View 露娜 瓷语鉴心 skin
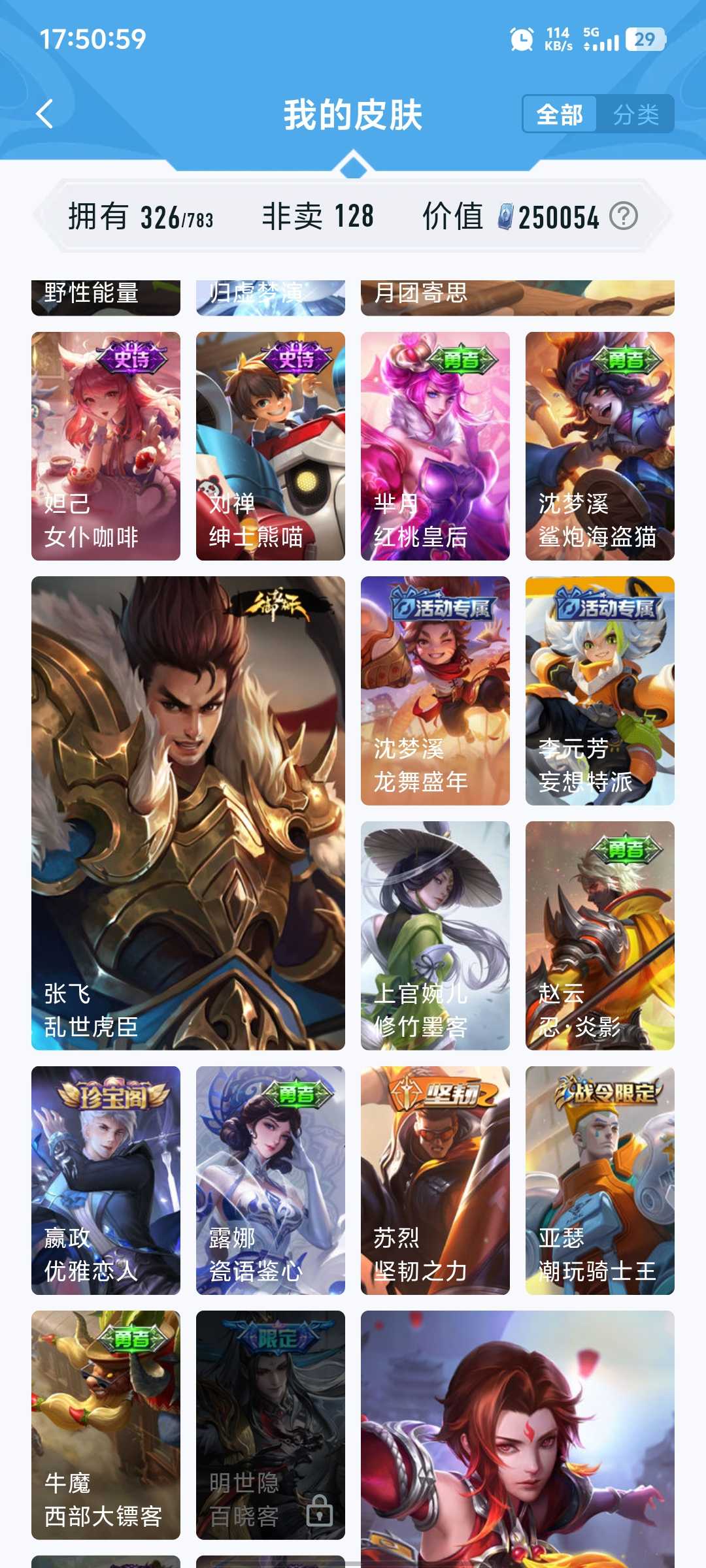This screenshot has height=1568, width=706. [x=271, y=1181]
